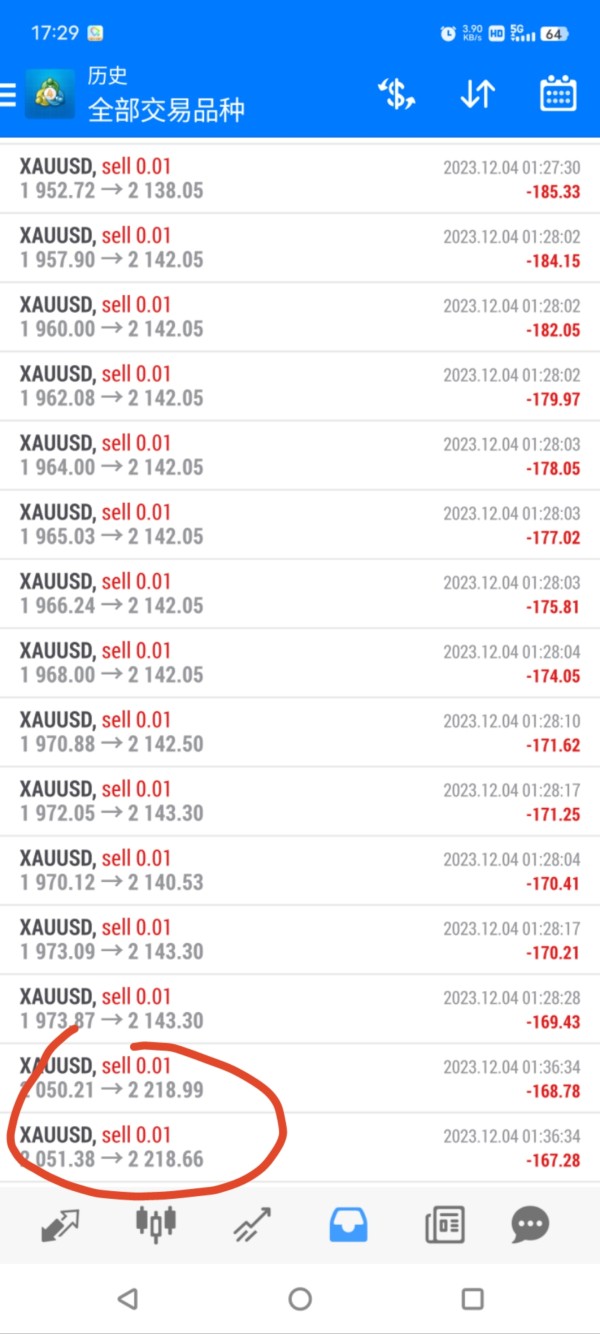Expand the trade opened at 1 952.72

click(x=300, y=178)
